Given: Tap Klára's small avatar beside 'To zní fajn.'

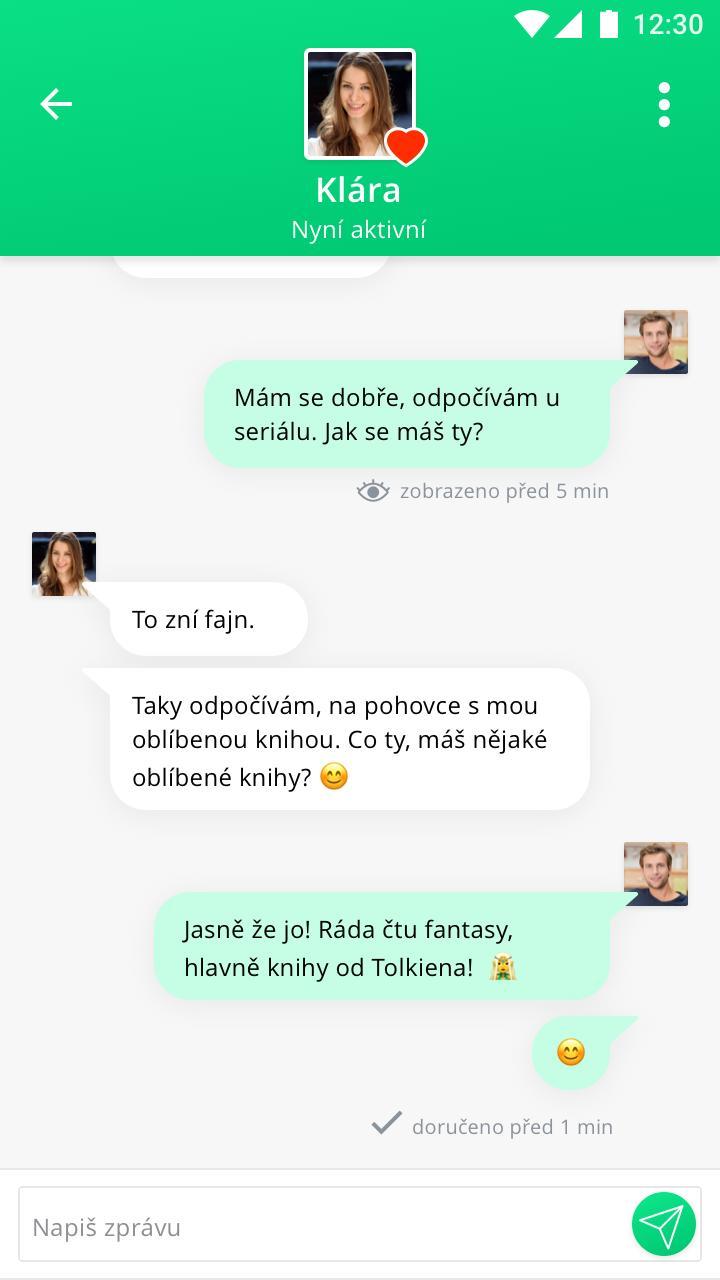Looking at the screenshot, I should click(x=63, y=563).
